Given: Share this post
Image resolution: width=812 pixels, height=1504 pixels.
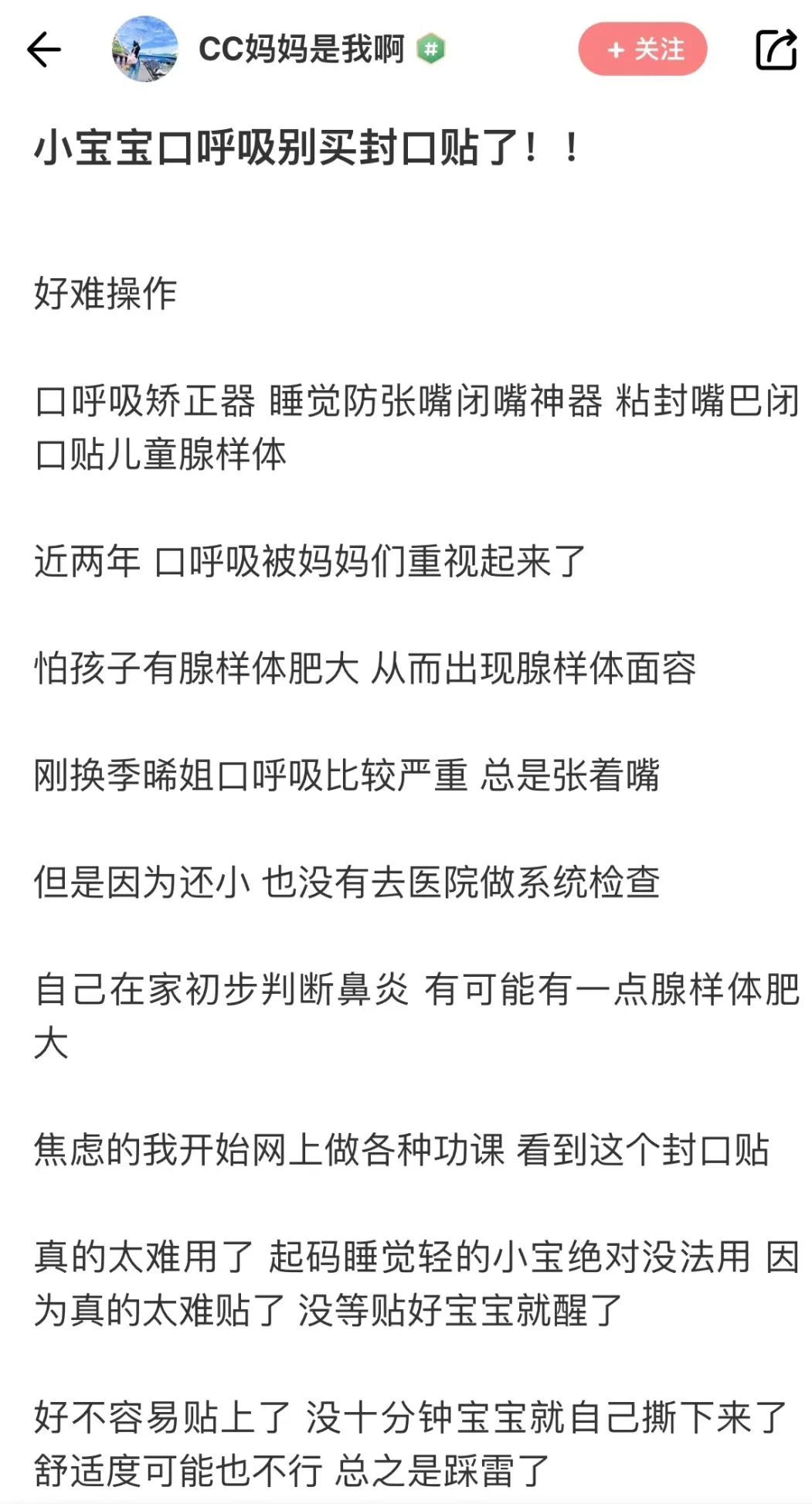Looking at the screenshot, I should pyautogui.click(x=776, y=49).
